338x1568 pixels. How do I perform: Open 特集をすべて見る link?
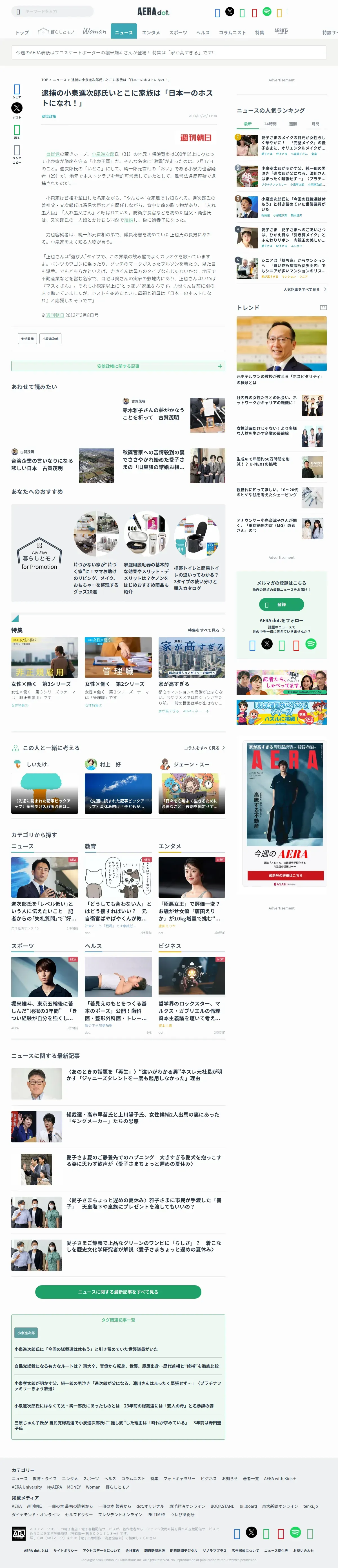[206, 630]
